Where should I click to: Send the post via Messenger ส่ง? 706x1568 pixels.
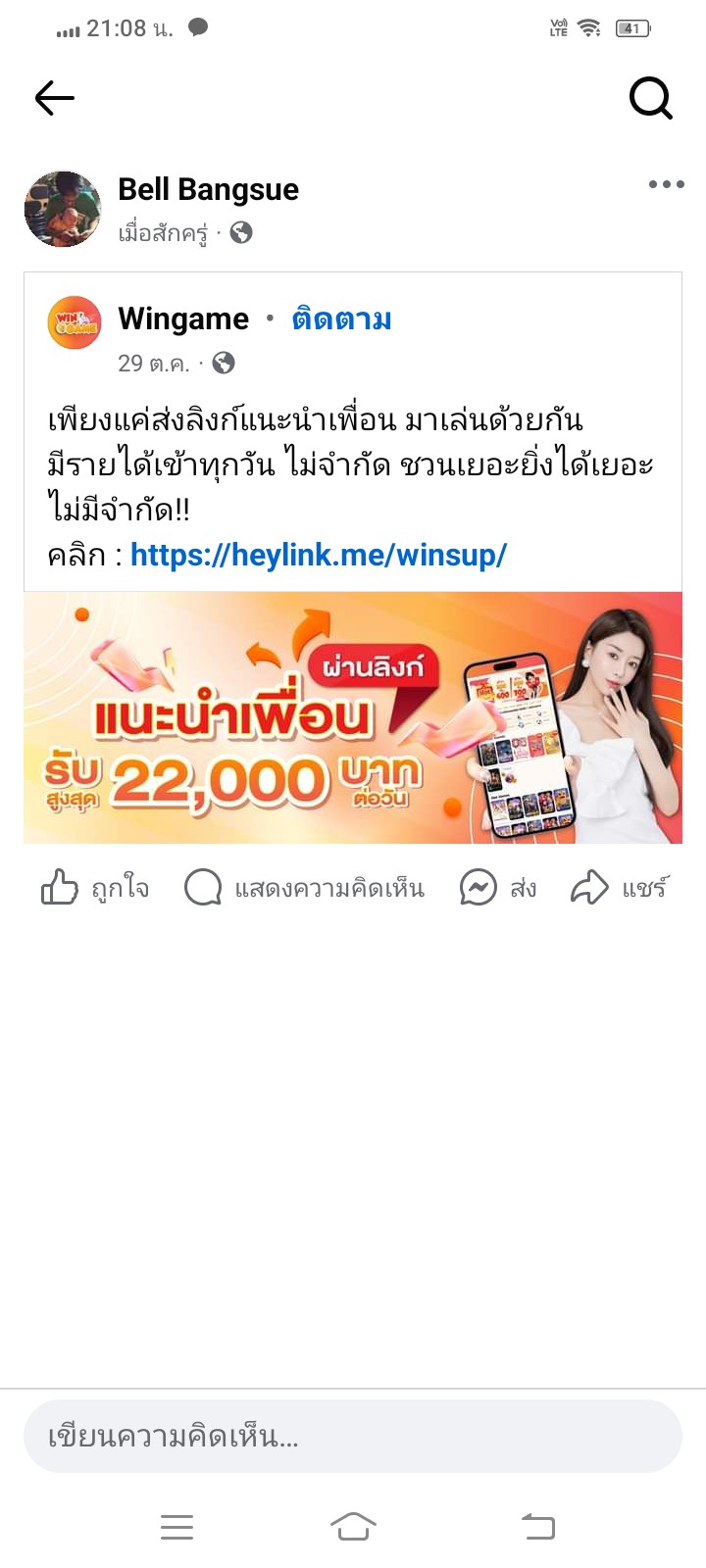498,888
